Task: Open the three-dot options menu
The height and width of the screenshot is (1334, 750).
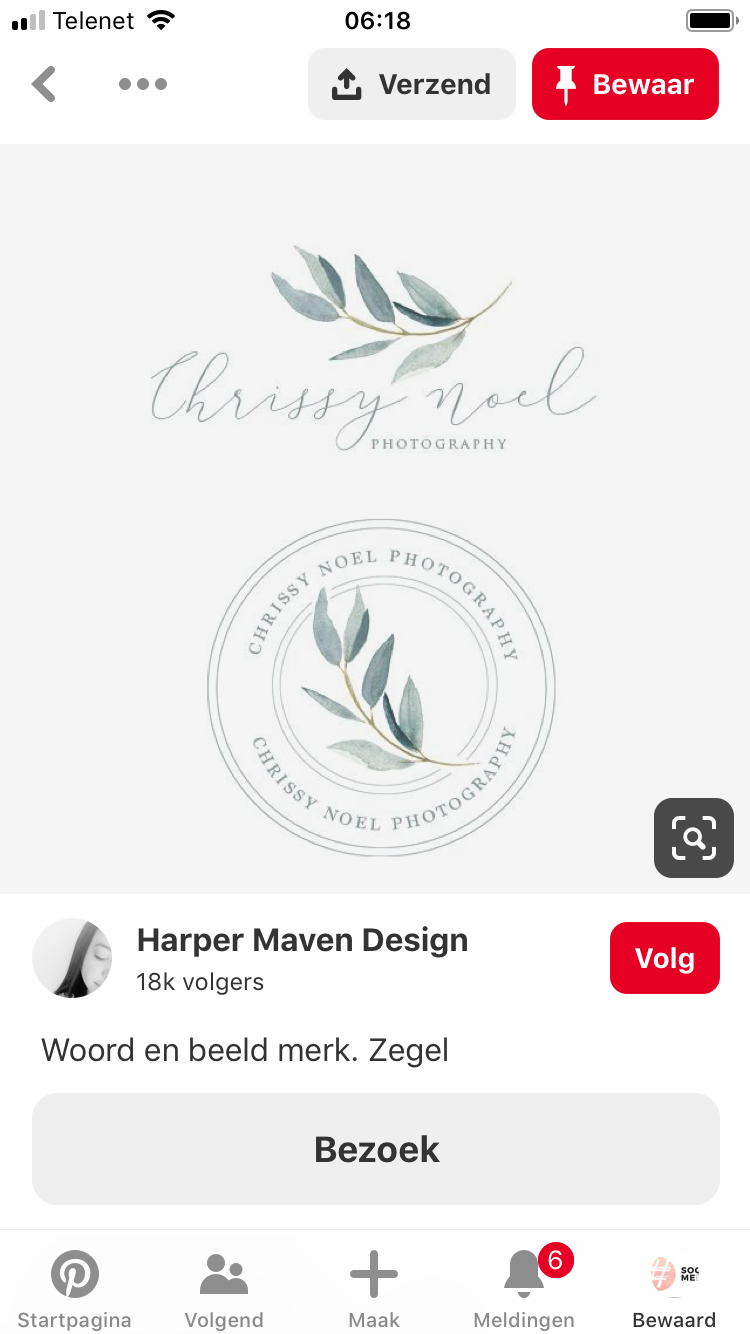Action: pos(142,84)
